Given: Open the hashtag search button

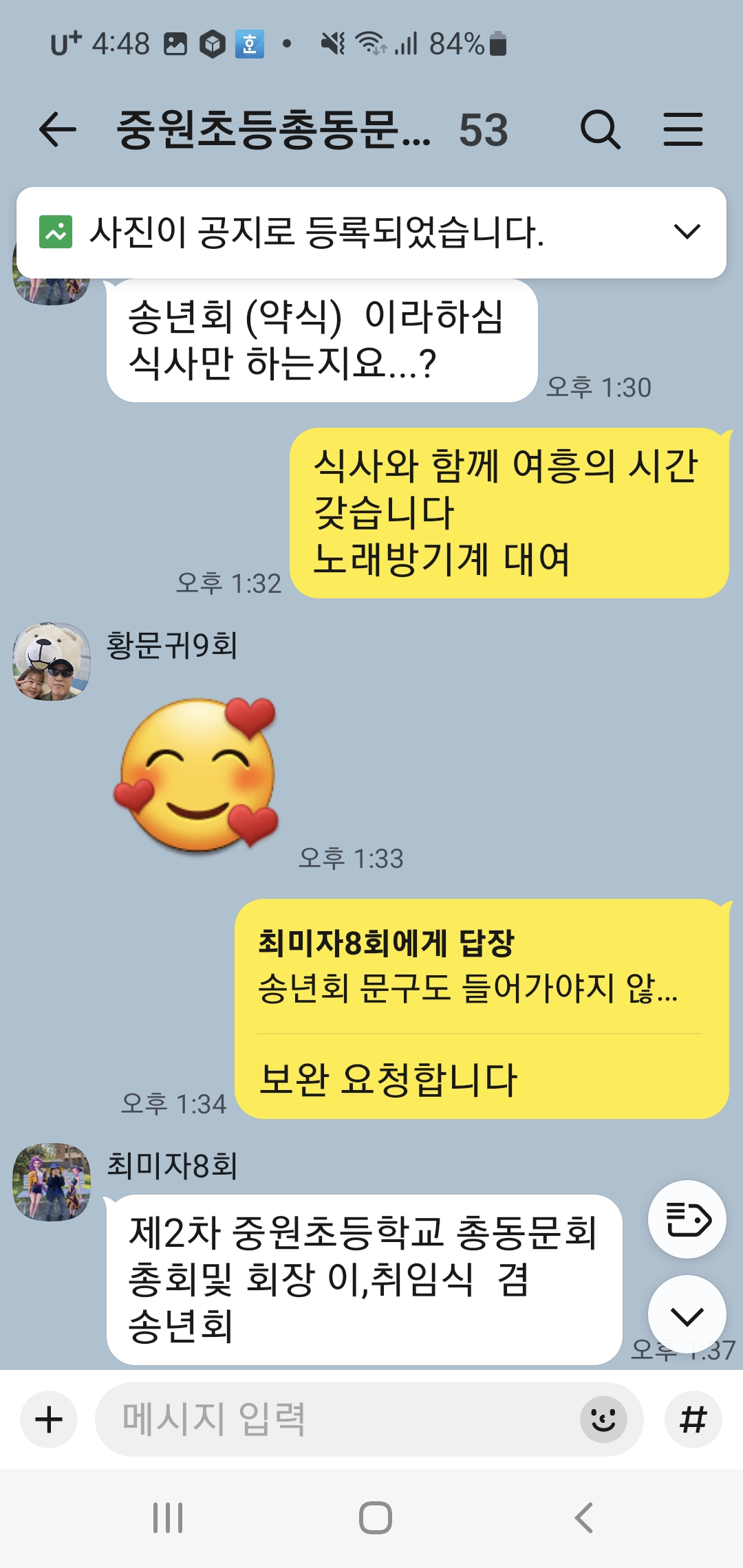Looking at the screenshot, I should [x=693, y=1419].
